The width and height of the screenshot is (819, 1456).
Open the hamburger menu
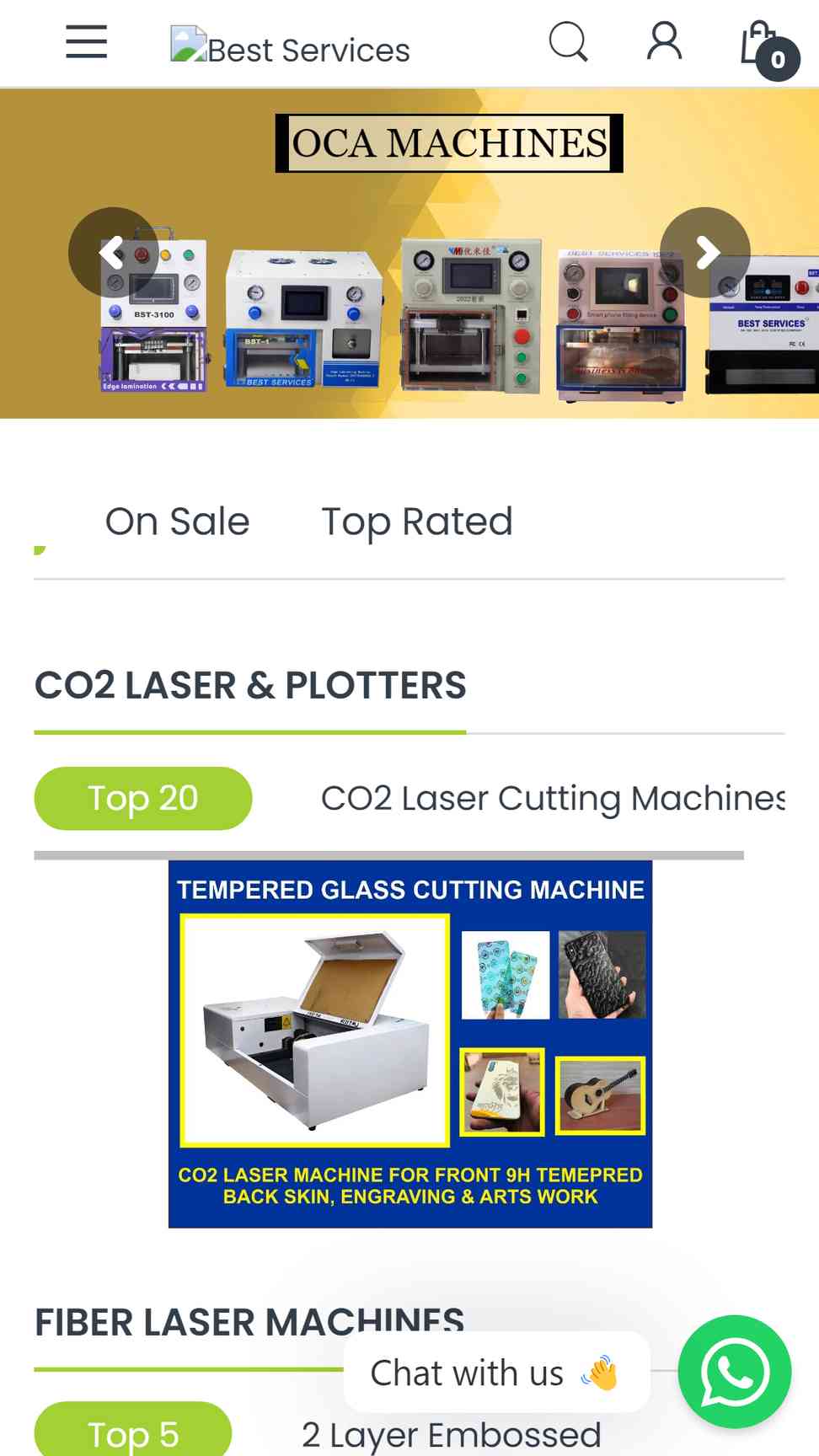pyautogui.click(x=87, y=41)
